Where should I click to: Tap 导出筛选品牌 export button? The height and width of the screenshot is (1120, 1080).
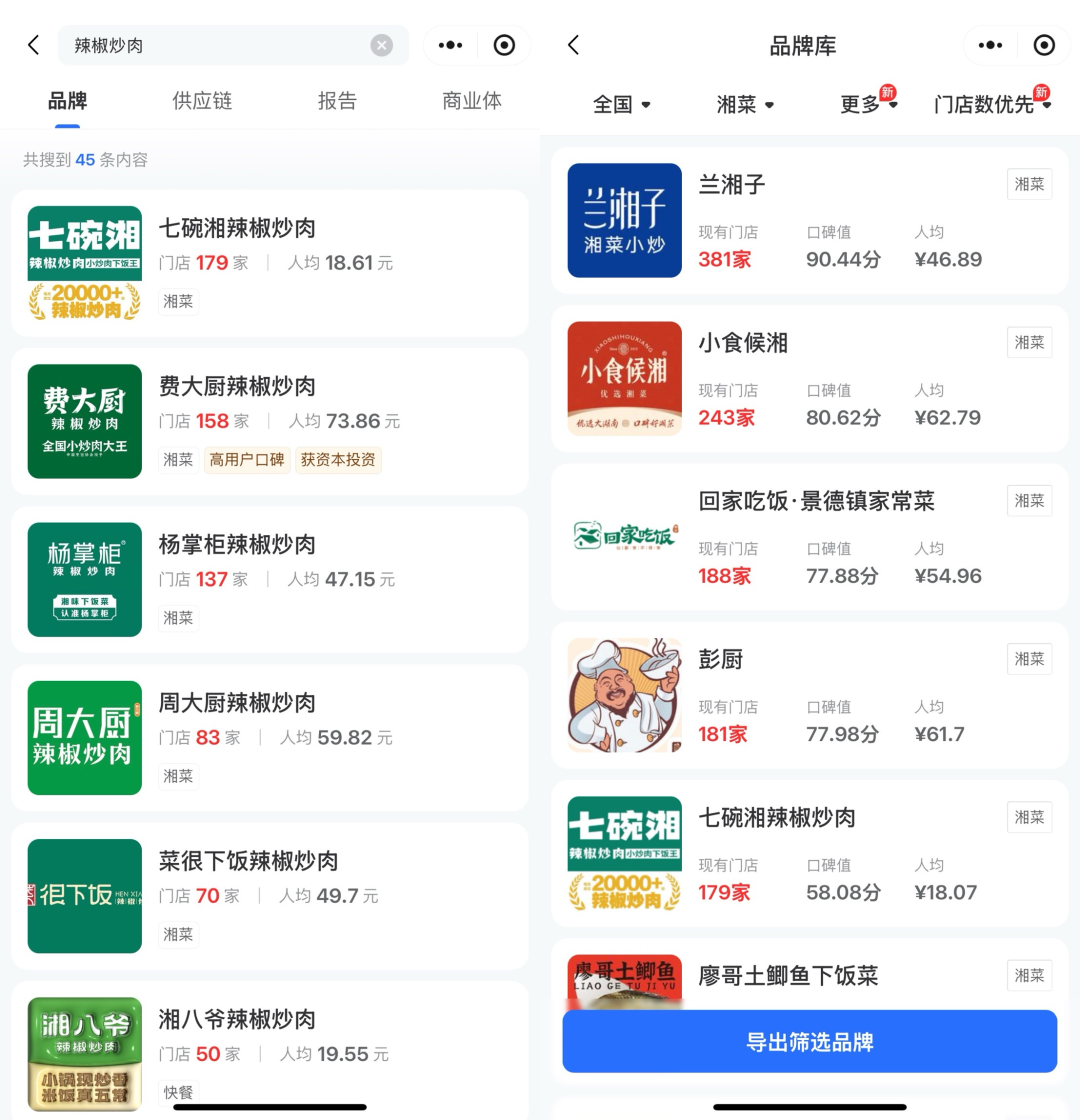click(x=809, y=1041)
